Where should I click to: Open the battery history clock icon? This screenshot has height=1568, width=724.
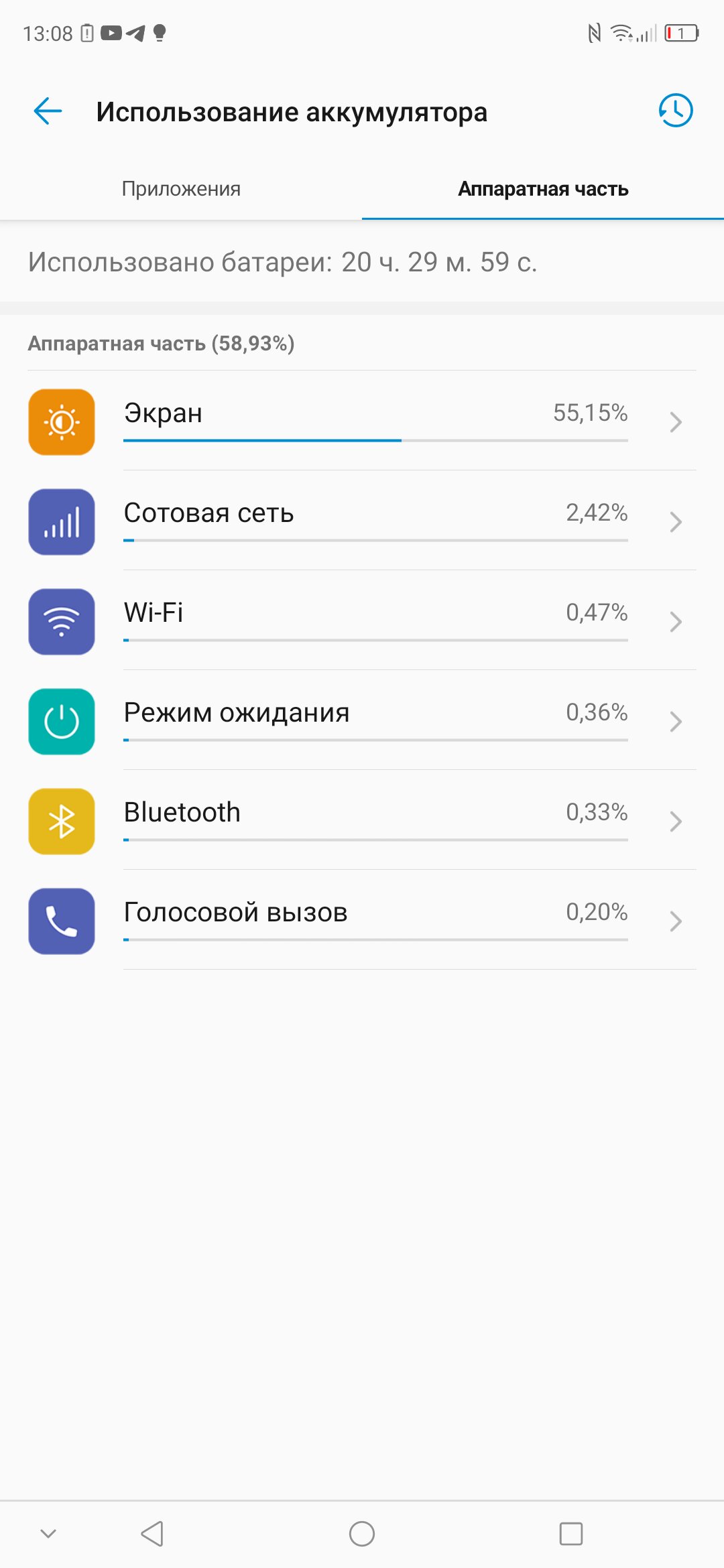[675, 111]
